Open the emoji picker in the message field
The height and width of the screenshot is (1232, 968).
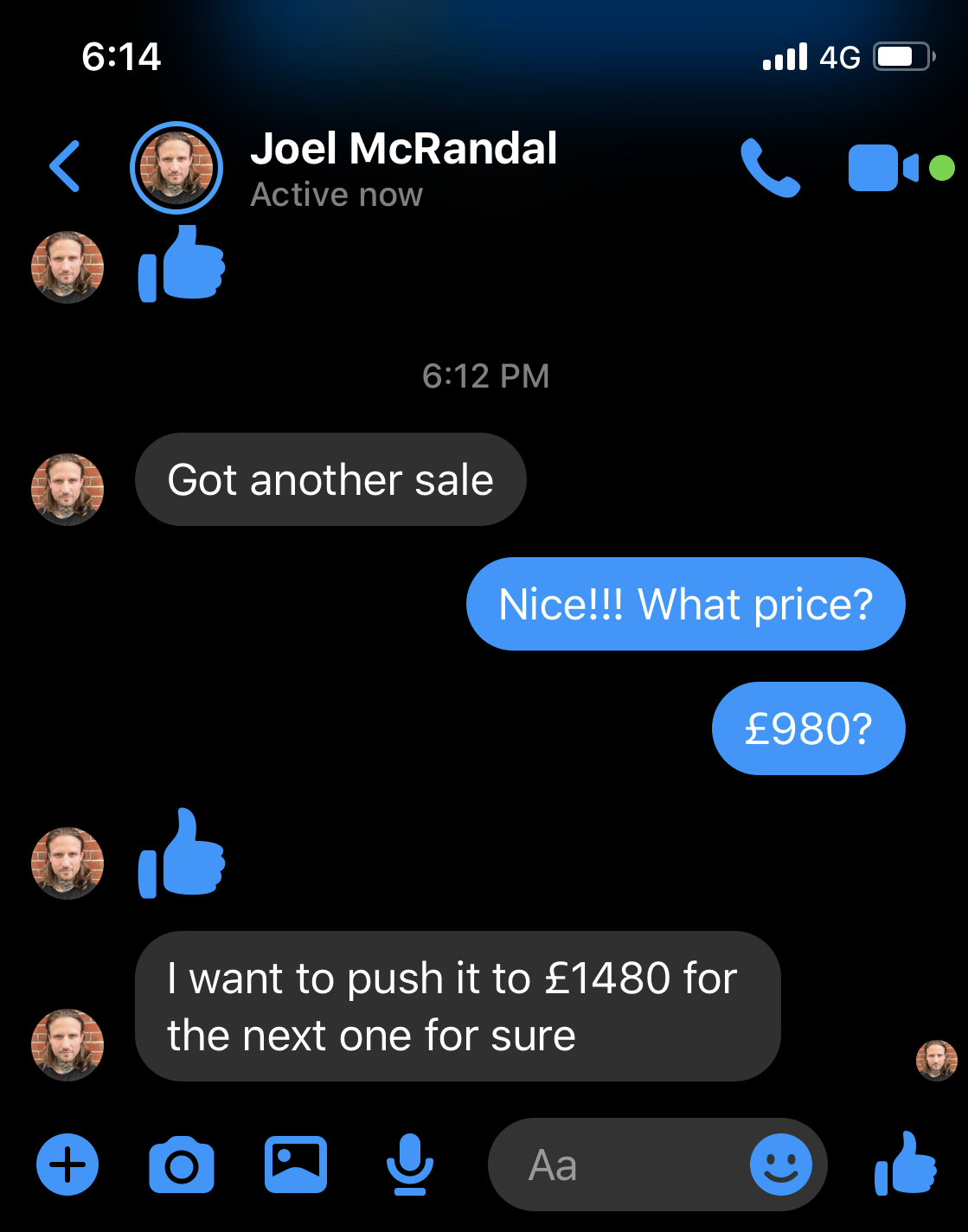[x=780, y=1165]
